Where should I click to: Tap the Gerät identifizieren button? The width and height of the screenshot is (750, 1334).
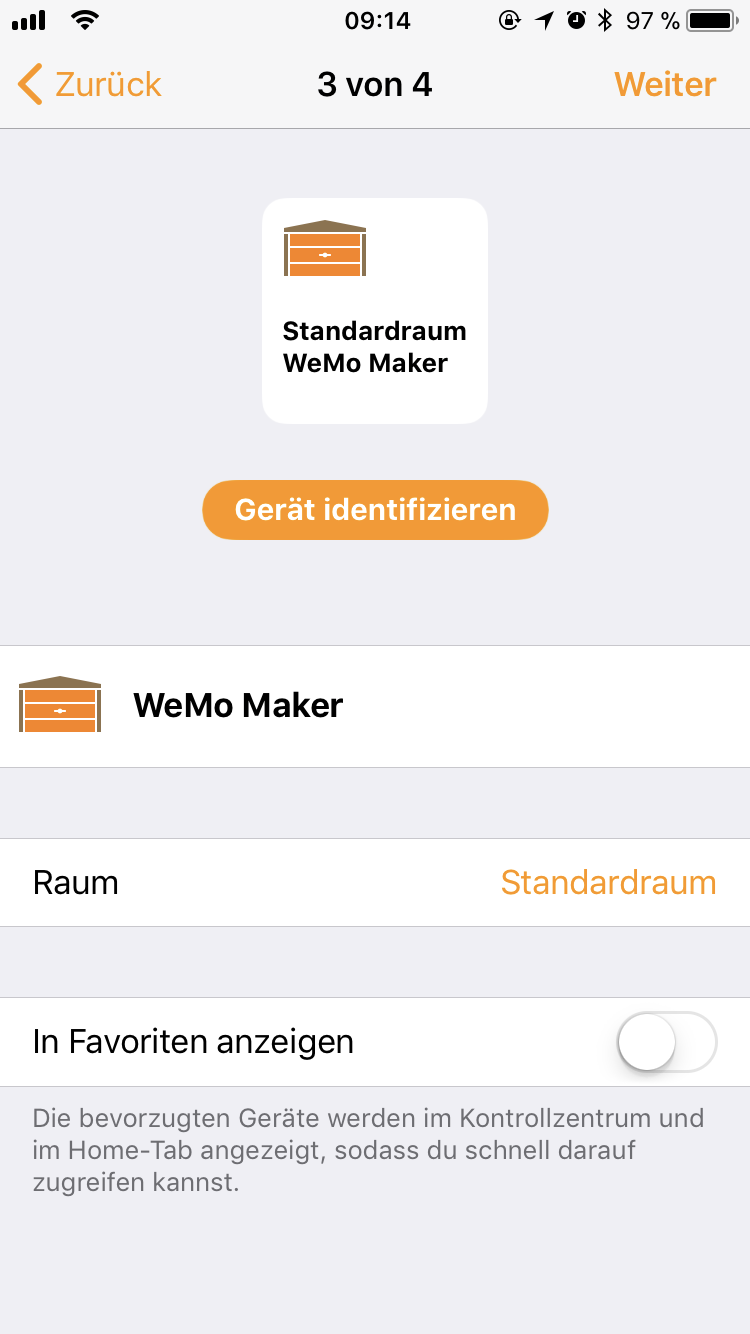(x=375, y=510)
